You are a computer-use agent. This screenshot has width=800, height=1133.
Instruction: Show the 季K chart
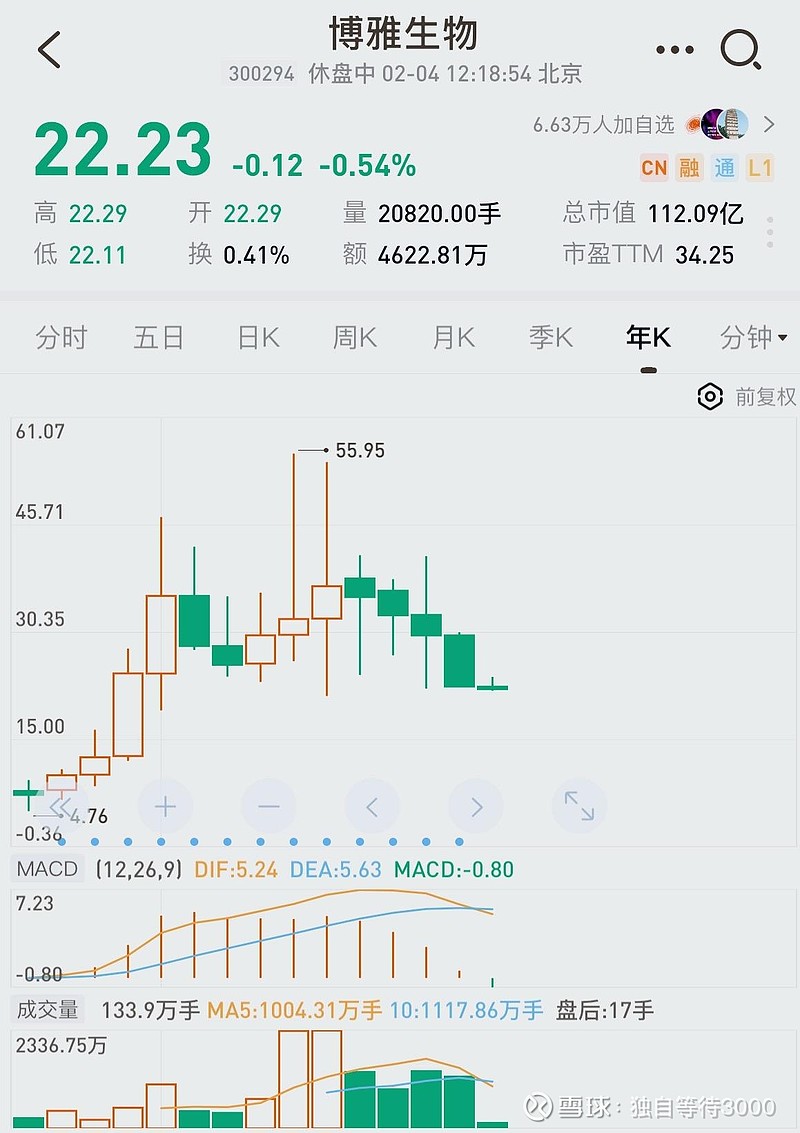pyautogui.click(x=551, y=337)
